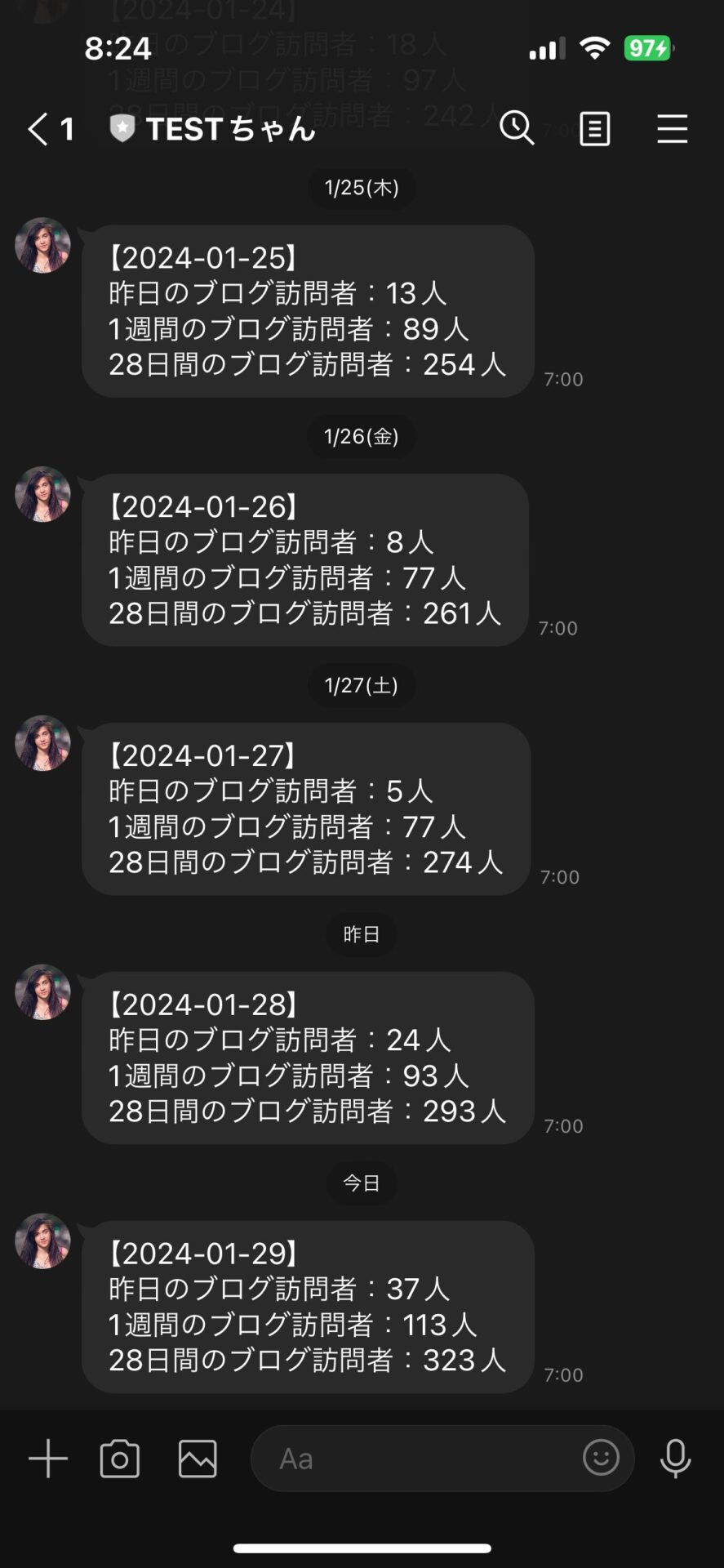
Task: Open the photo gallery picker
Action: point(198,1459)
